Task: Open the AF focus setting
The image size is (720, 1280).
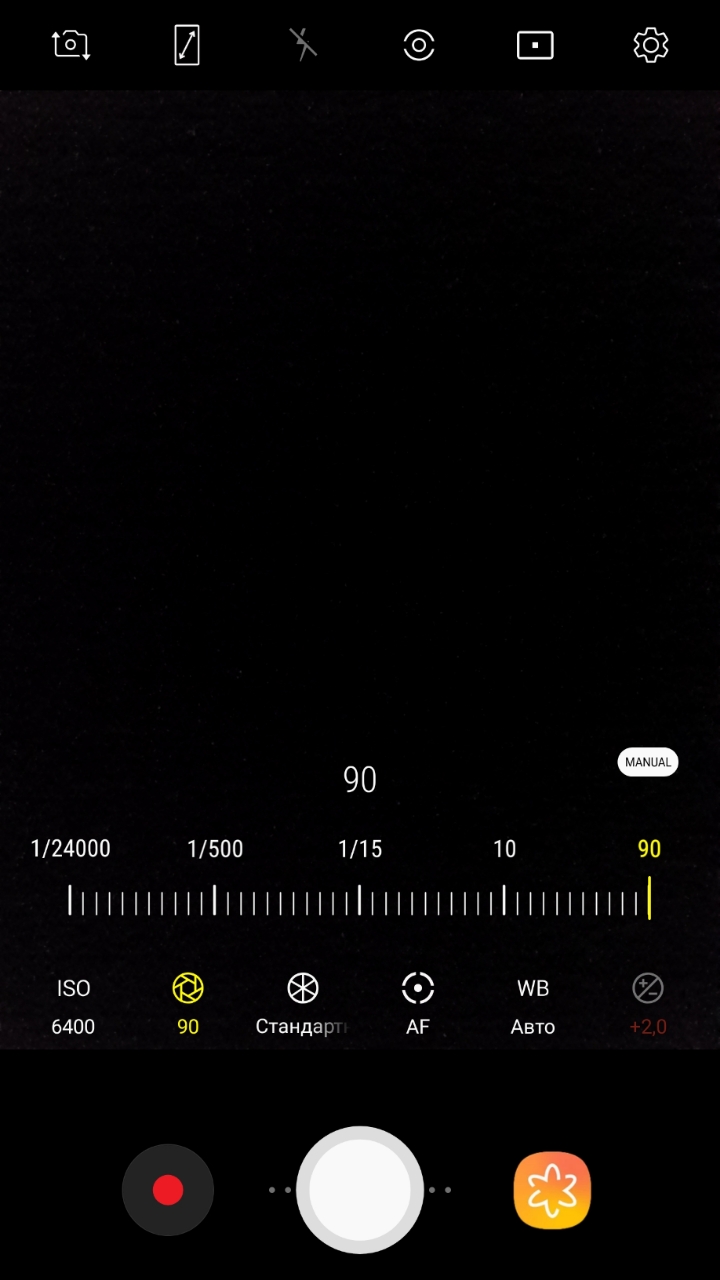Action: pos(418,1006)
